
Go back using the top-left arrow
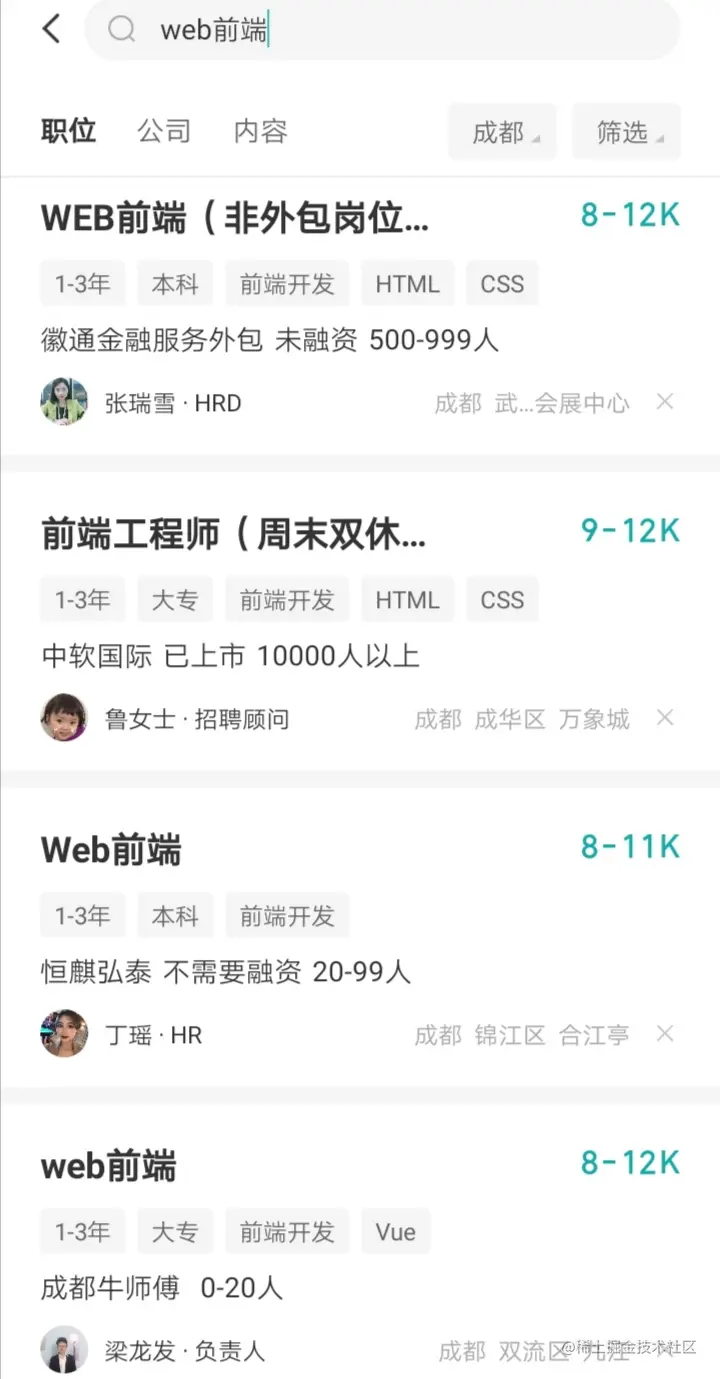tap(52, 29)
